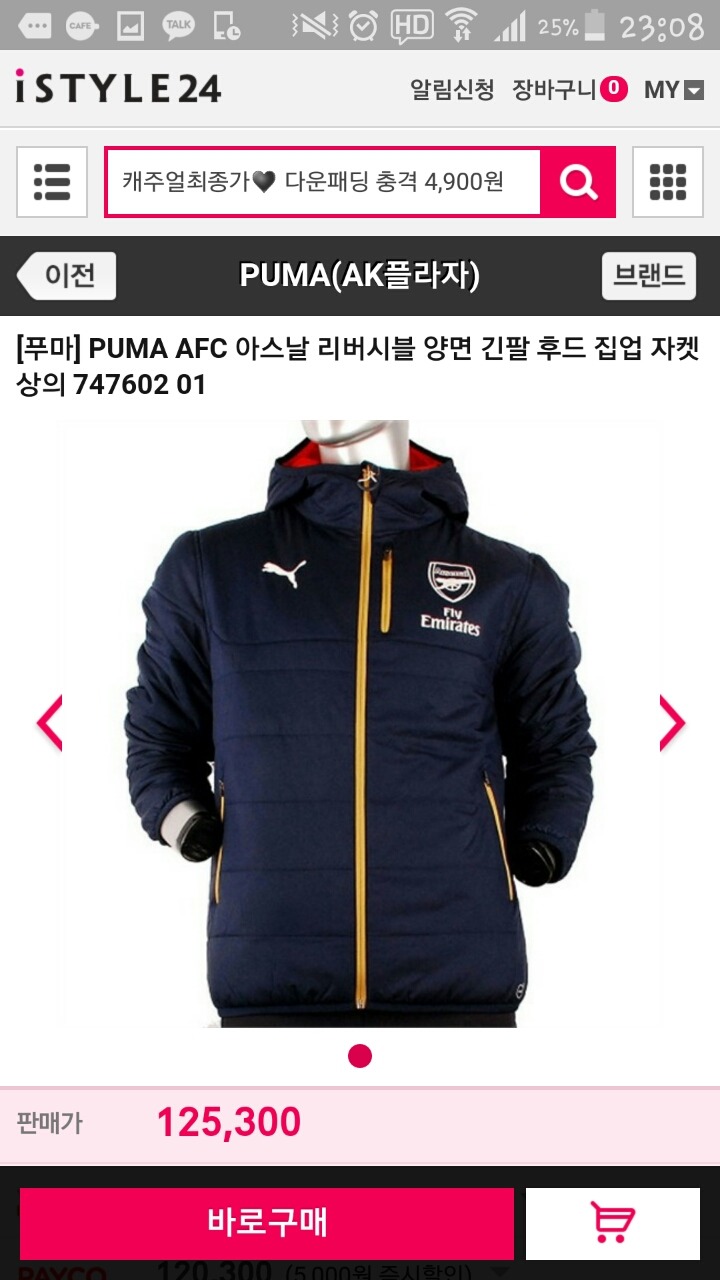Select the image page indicator dot
720x1280 pixels.
tap(360, 1056)
